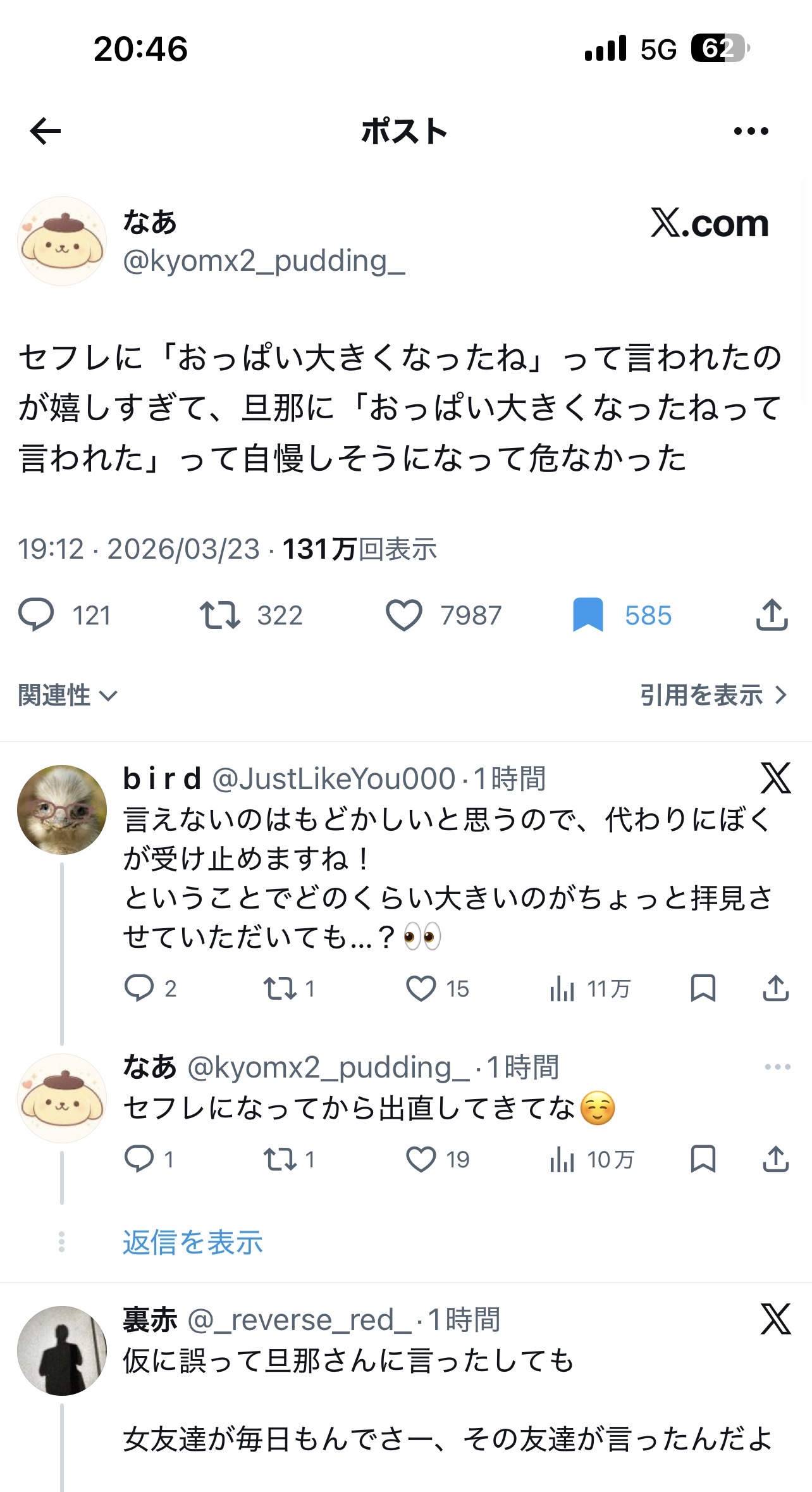Open more options on なあ's reply

[x=777, y=1067]
